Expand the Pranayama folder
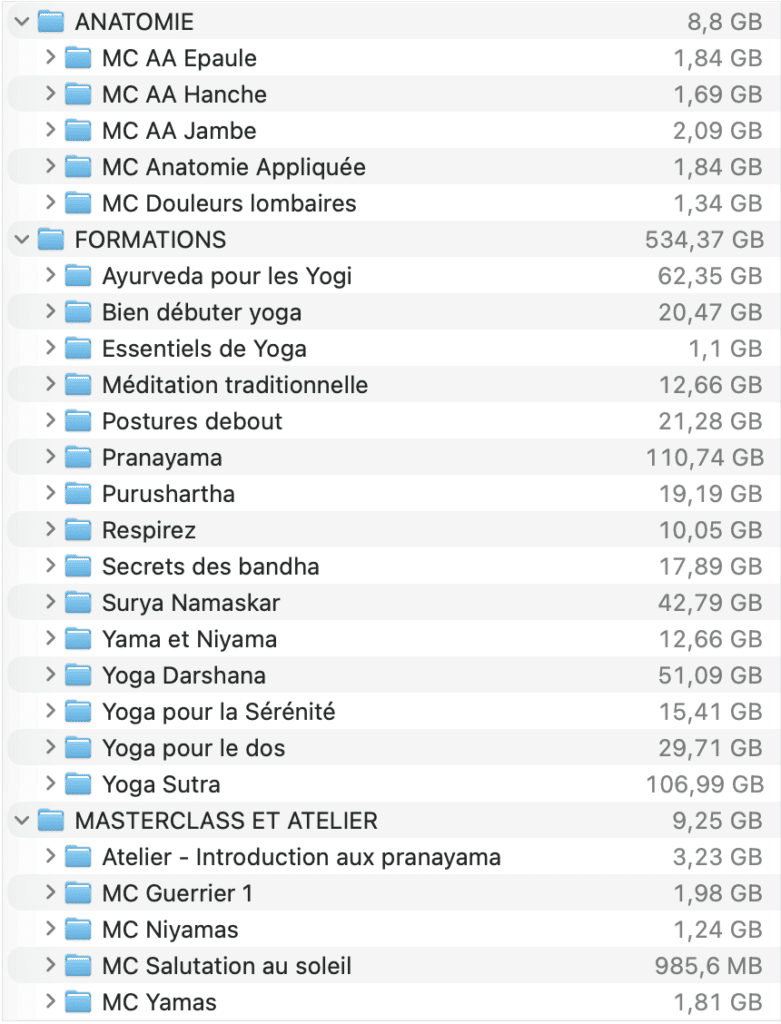781x1024 pixels. (50, 458)
